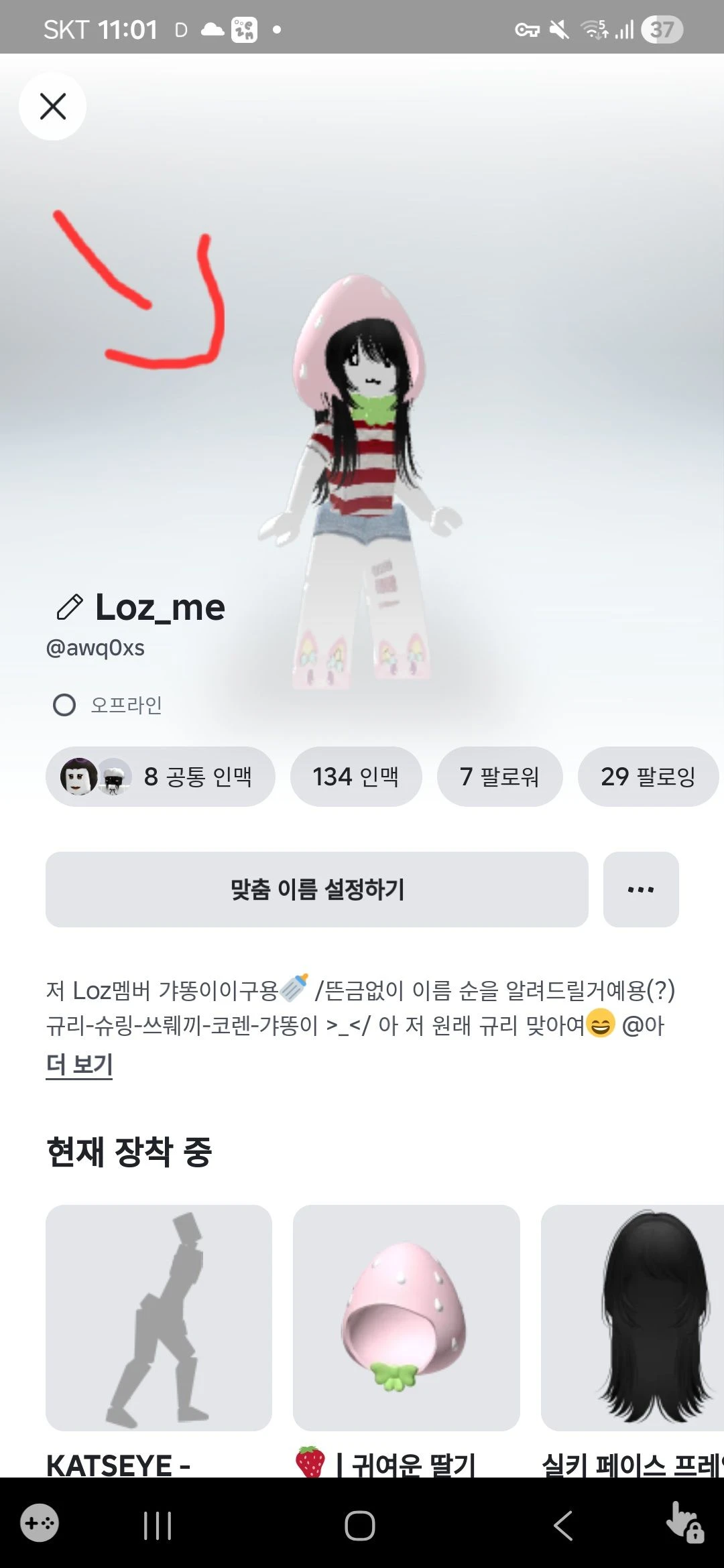Viewport: 724px width, 1568px height.
Task: Open the three-dot more options menu
Action: click(641, 889)
